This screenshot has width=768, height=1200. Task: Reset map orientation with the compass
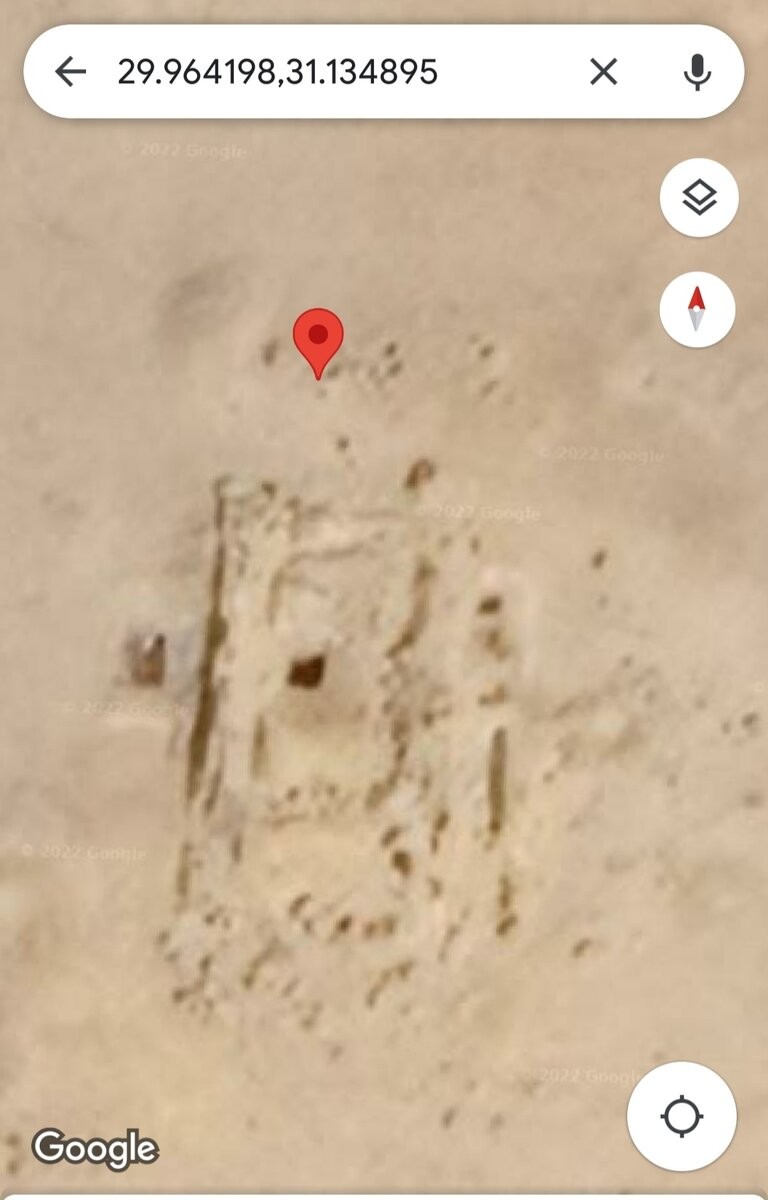[x=697, y=309]
